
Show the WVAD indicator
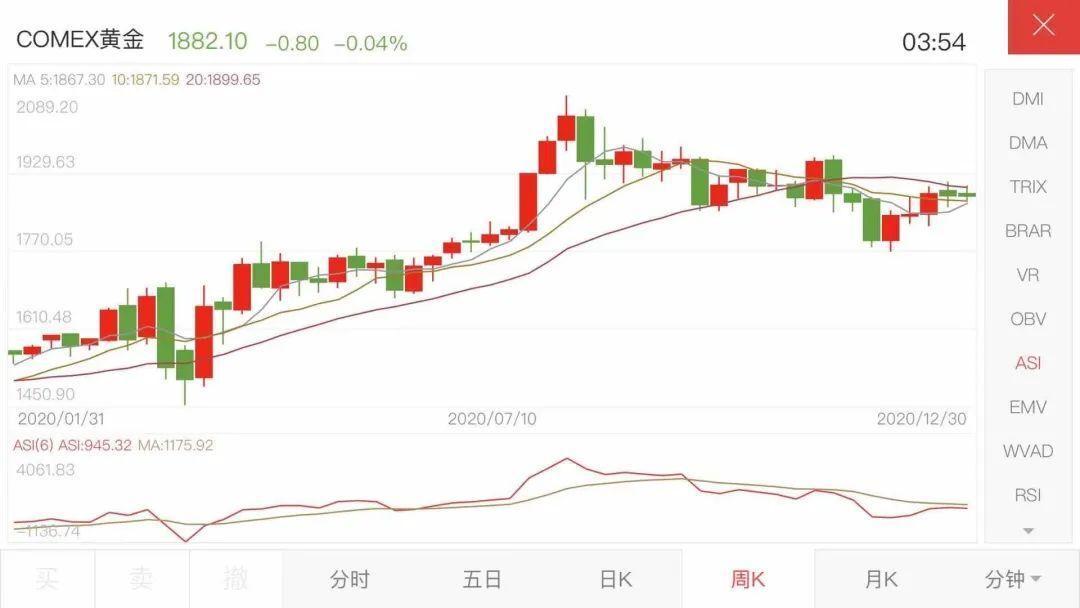pos(1028,451)
